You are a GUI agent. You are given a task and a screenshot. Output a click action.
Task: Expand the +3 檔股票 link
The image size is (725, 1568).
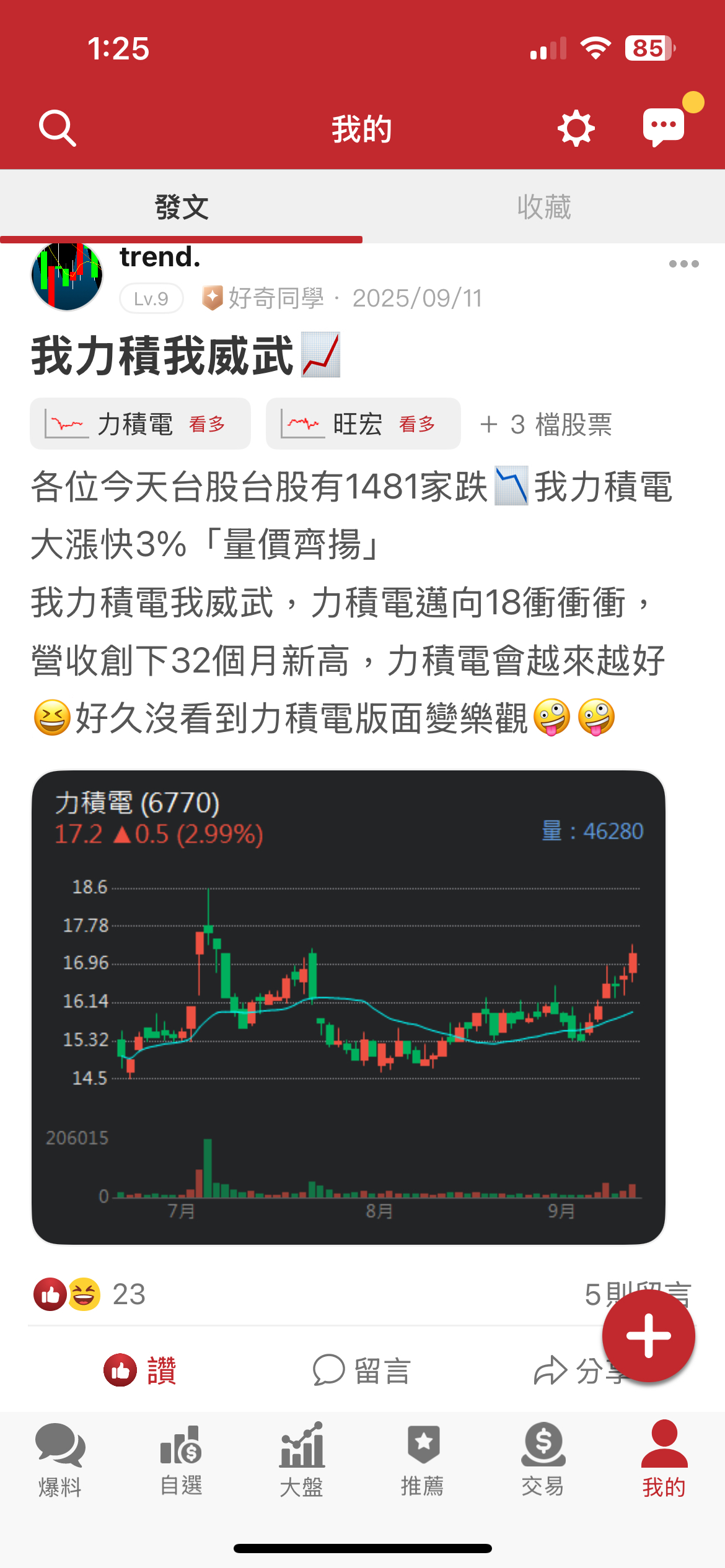point(545,425)
